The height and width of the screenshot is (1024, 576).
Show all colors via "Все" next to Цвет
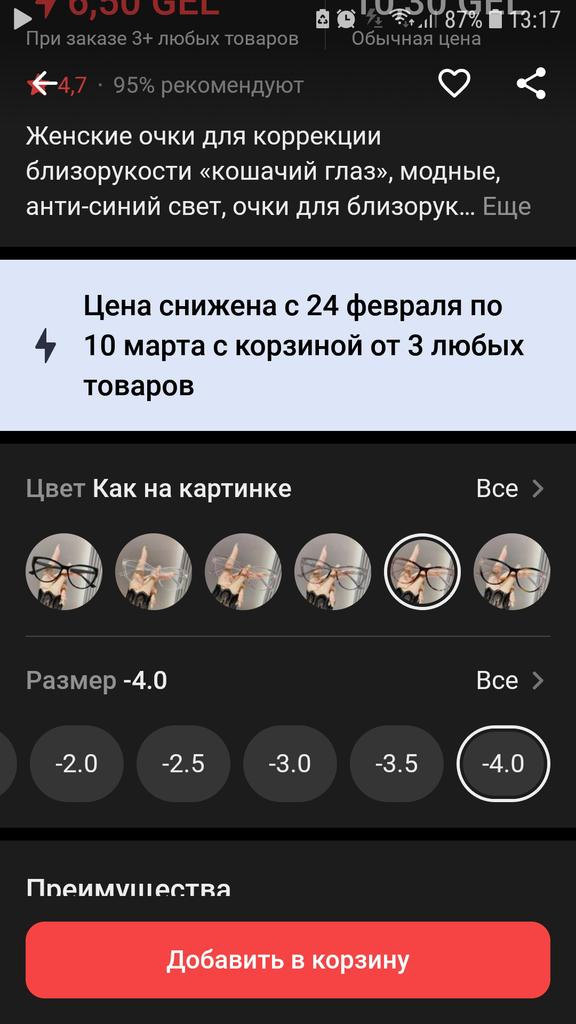tap(511, 488)
